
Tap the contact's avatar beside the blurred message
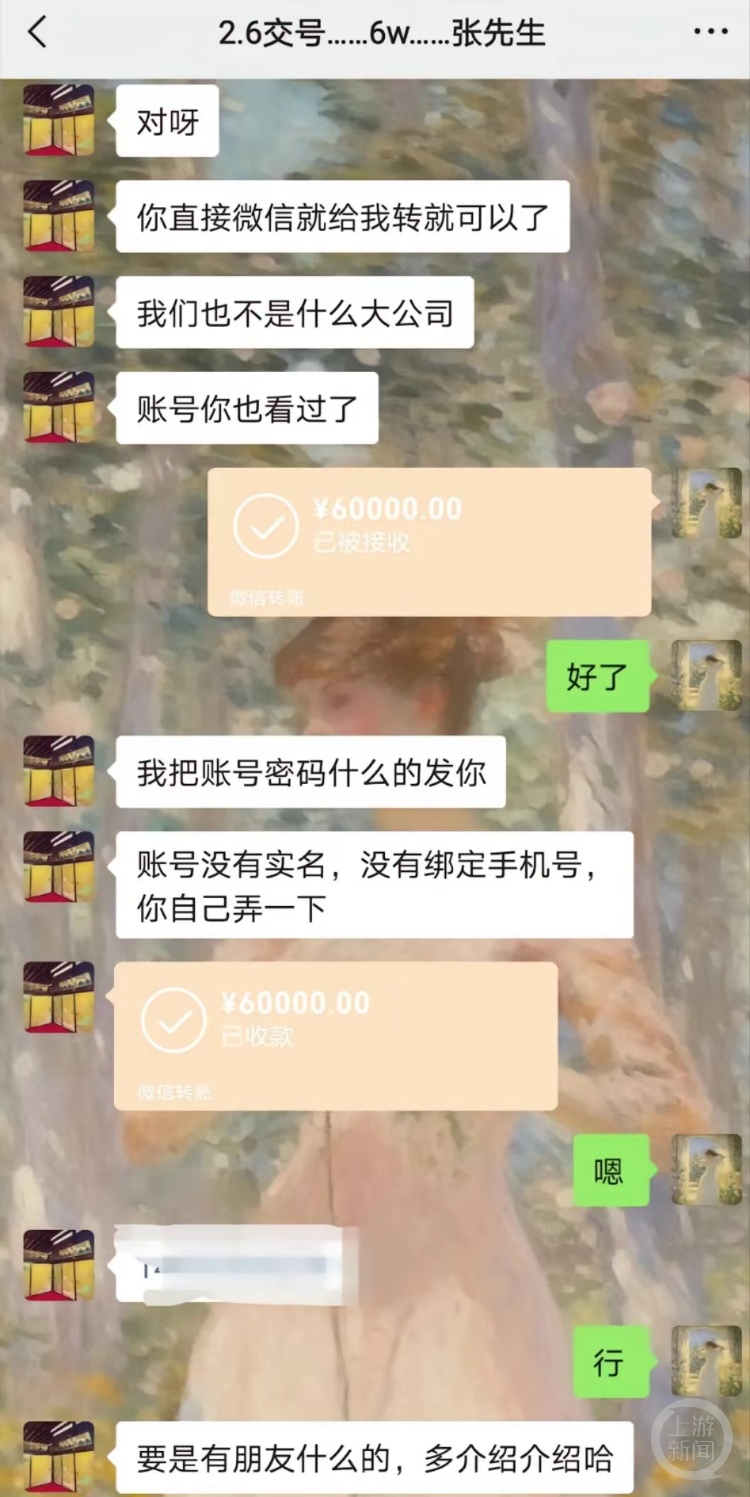point(57,1264)
